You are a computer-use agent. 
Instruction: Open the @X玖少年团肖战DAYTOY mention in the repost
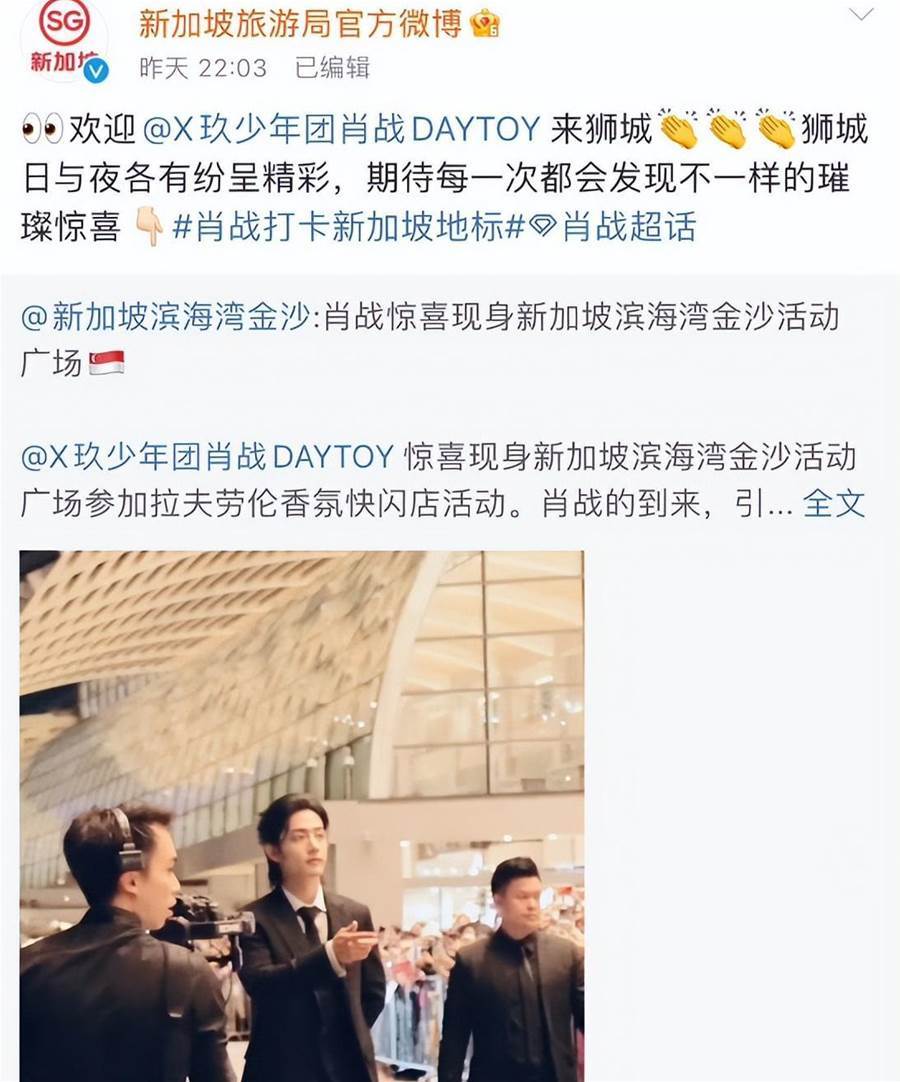tap(208, 457)
